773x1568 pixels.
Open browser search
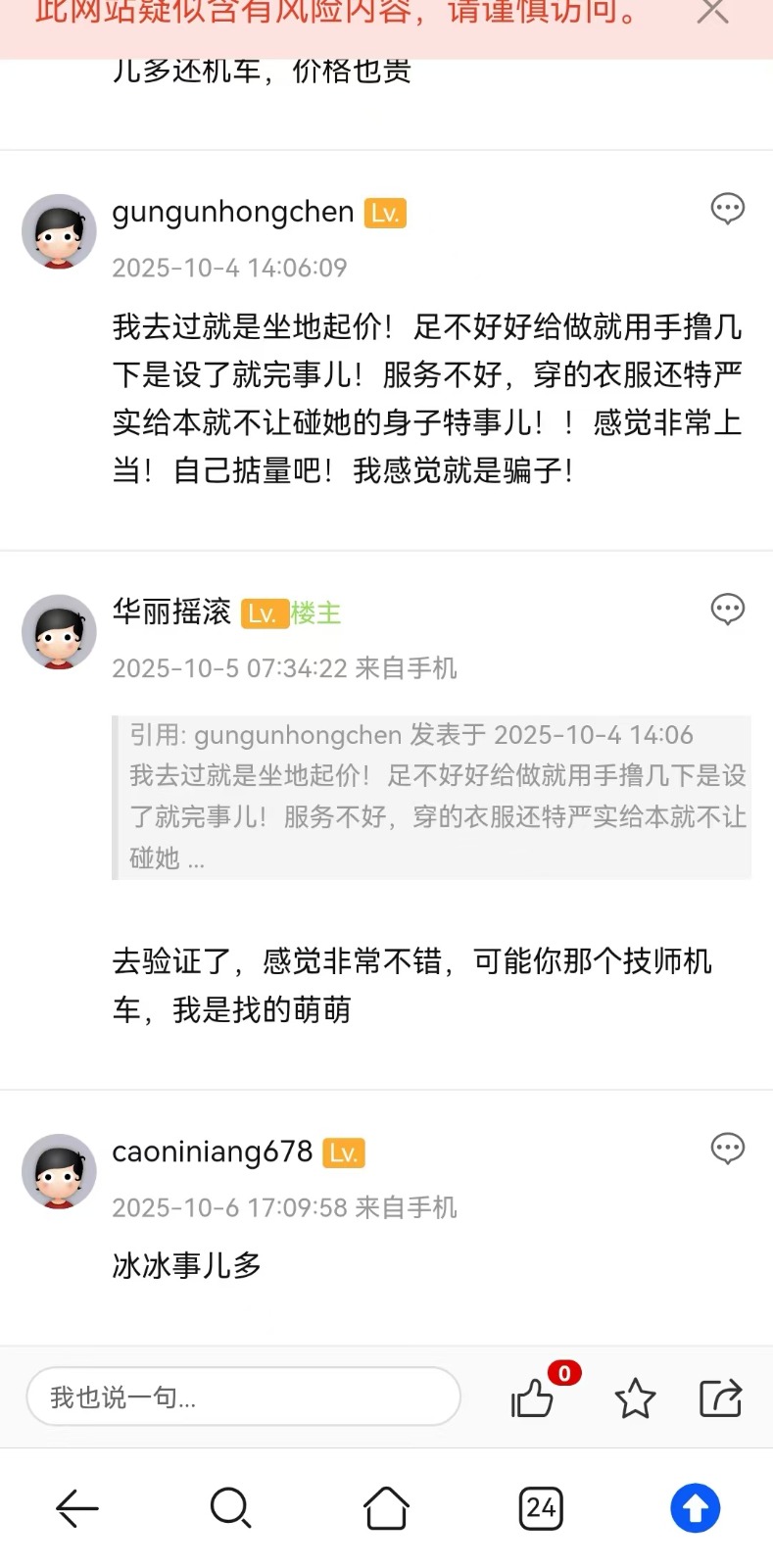click(x=231, y=1508)
